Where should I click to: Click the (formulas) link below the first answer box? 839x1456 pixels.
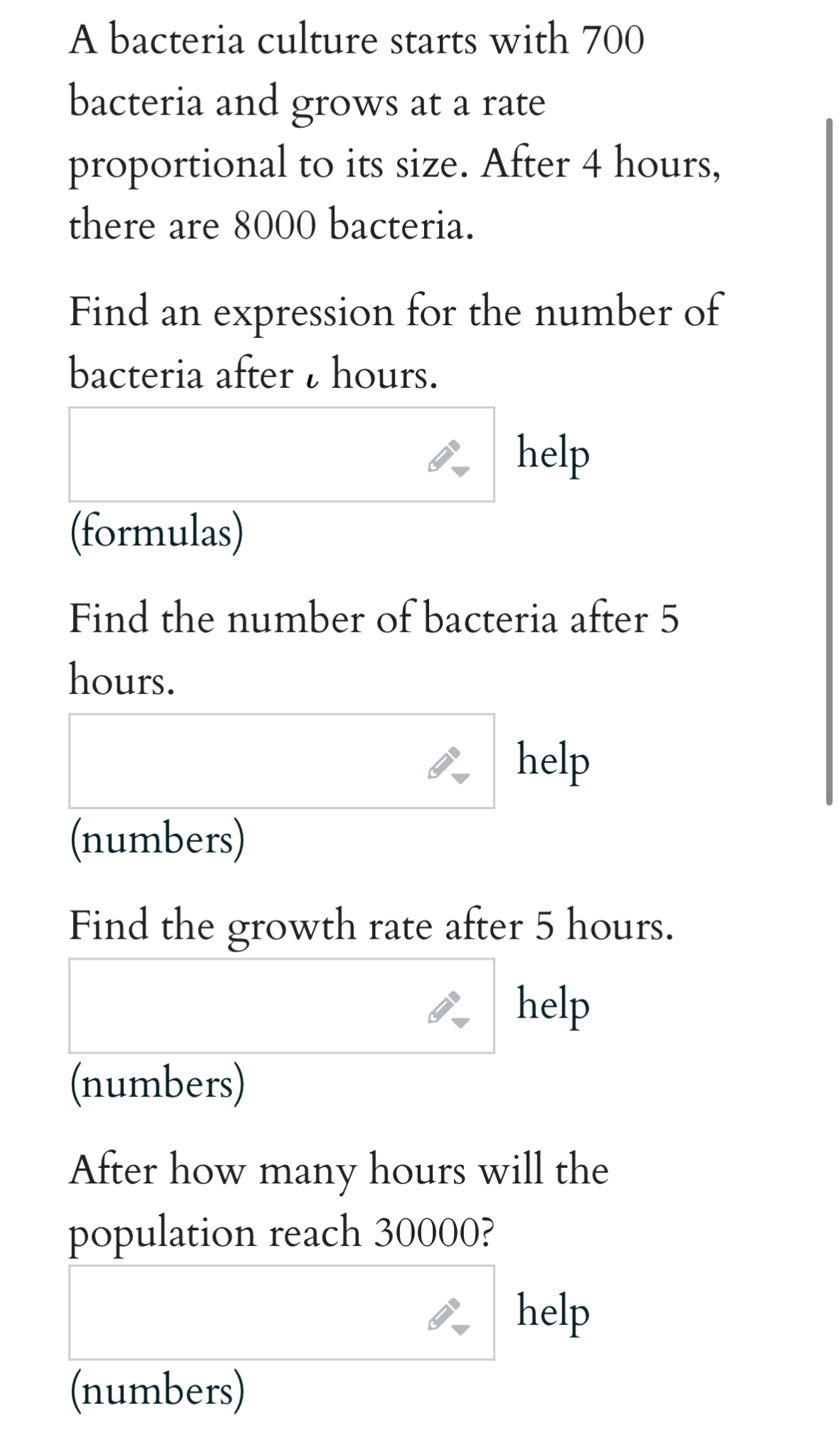click(x=158, y=529)
